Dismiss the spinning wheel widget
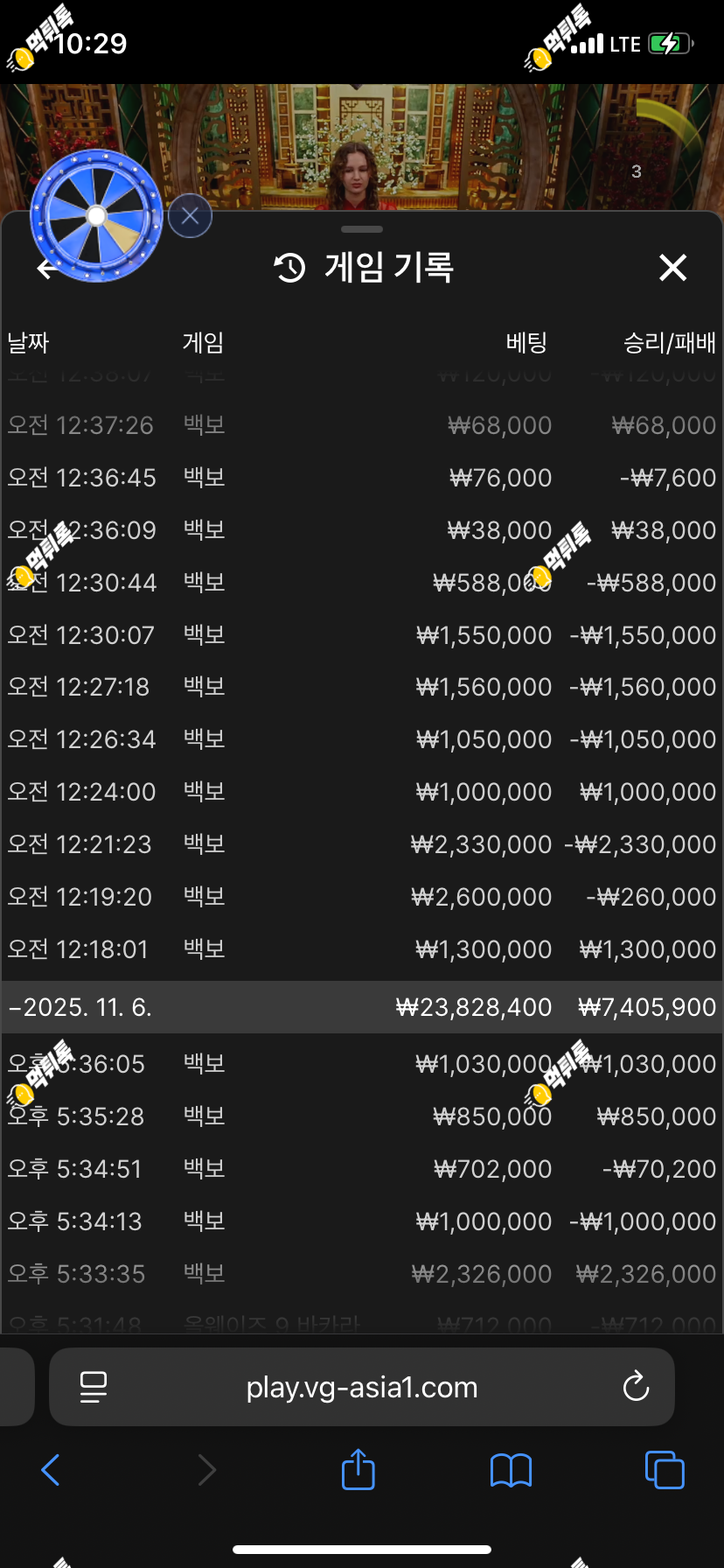724x1568 pixels. pyautogui.click(x=190, y=216)
